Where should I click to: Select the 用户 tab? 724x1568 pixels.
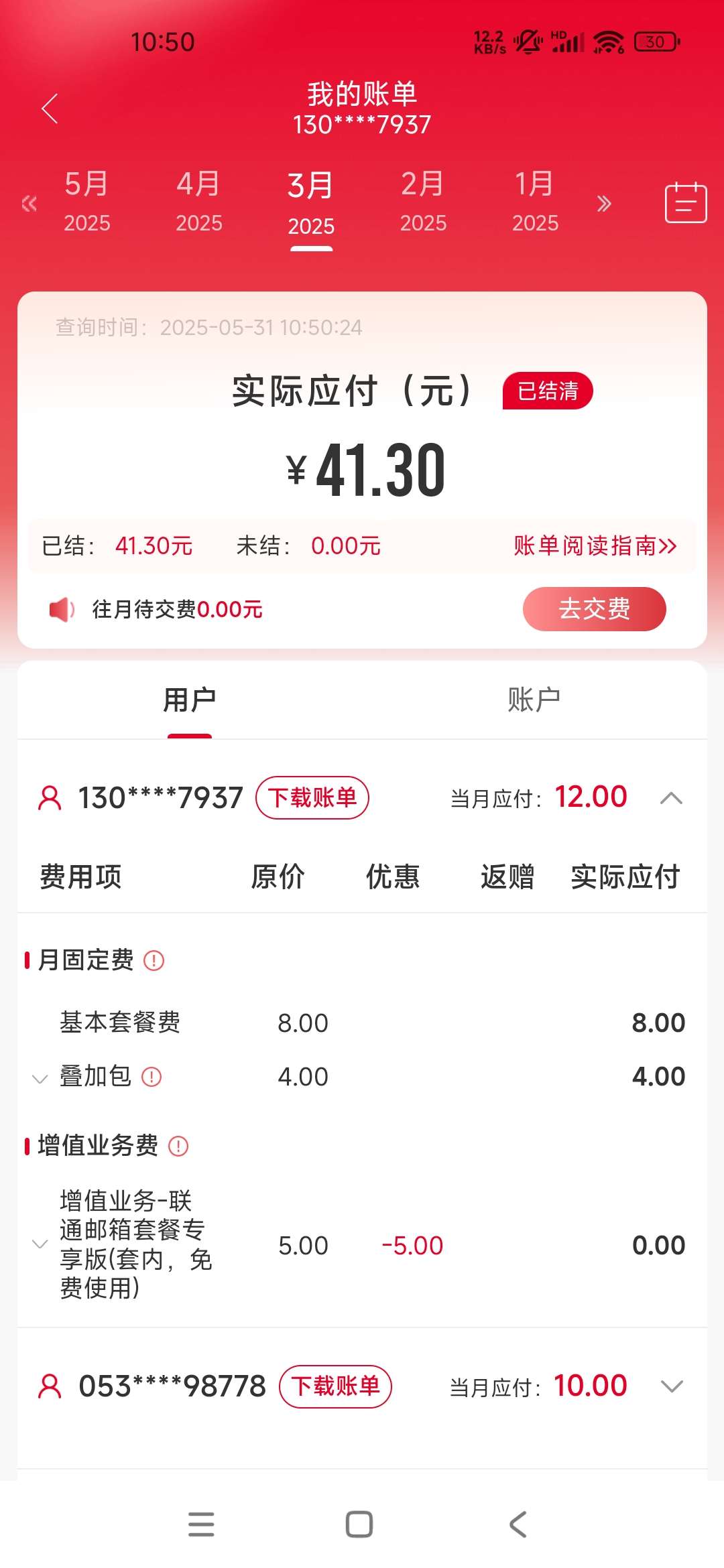pyautogui.click(x=190, y=700)
